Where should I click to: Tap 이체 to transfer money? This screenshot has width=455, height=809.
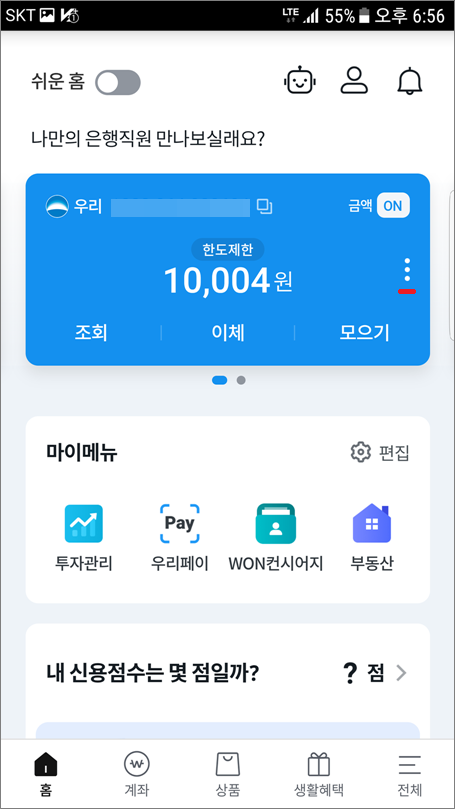click(228, 333)
